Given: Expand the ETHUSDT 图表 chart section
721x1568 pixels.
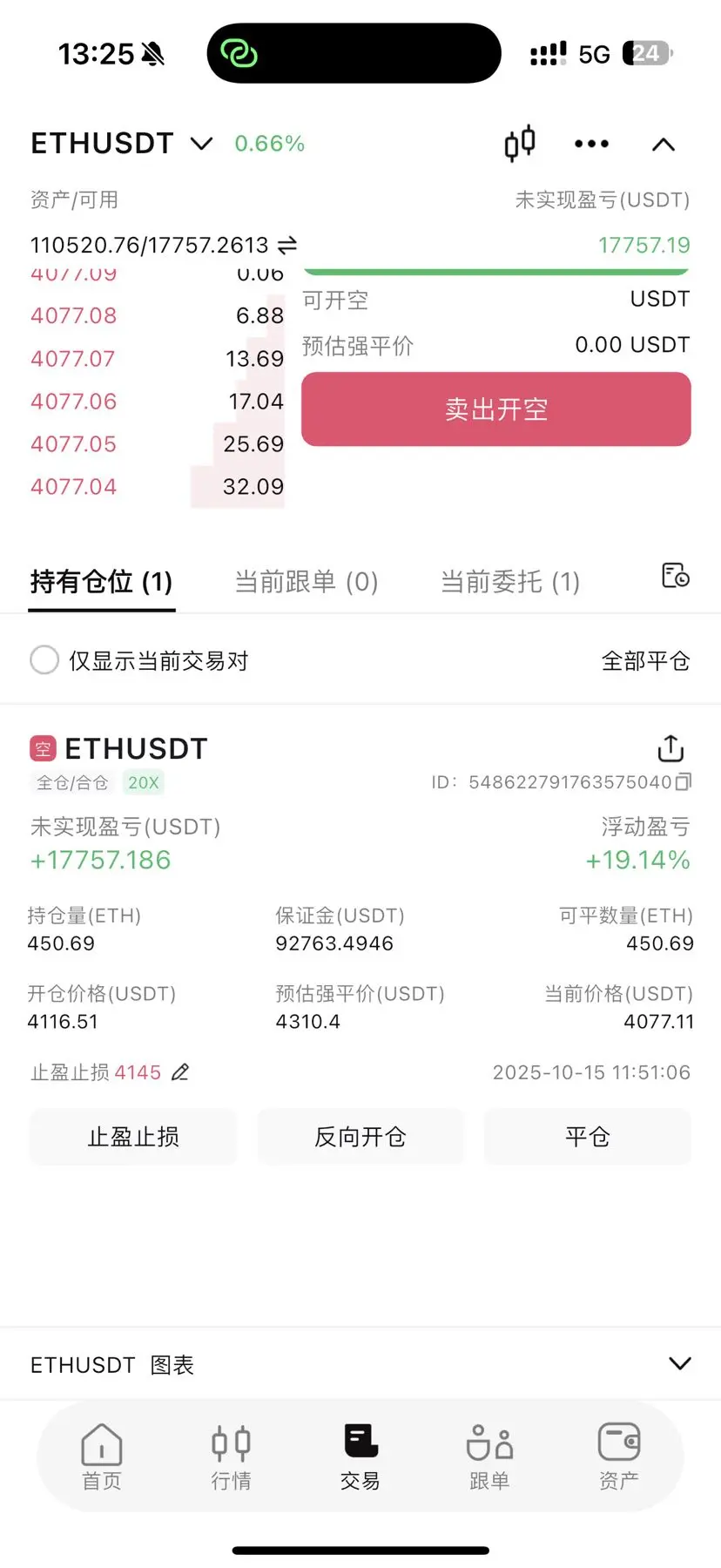Looking at the screenshot, I should 680,1363.
